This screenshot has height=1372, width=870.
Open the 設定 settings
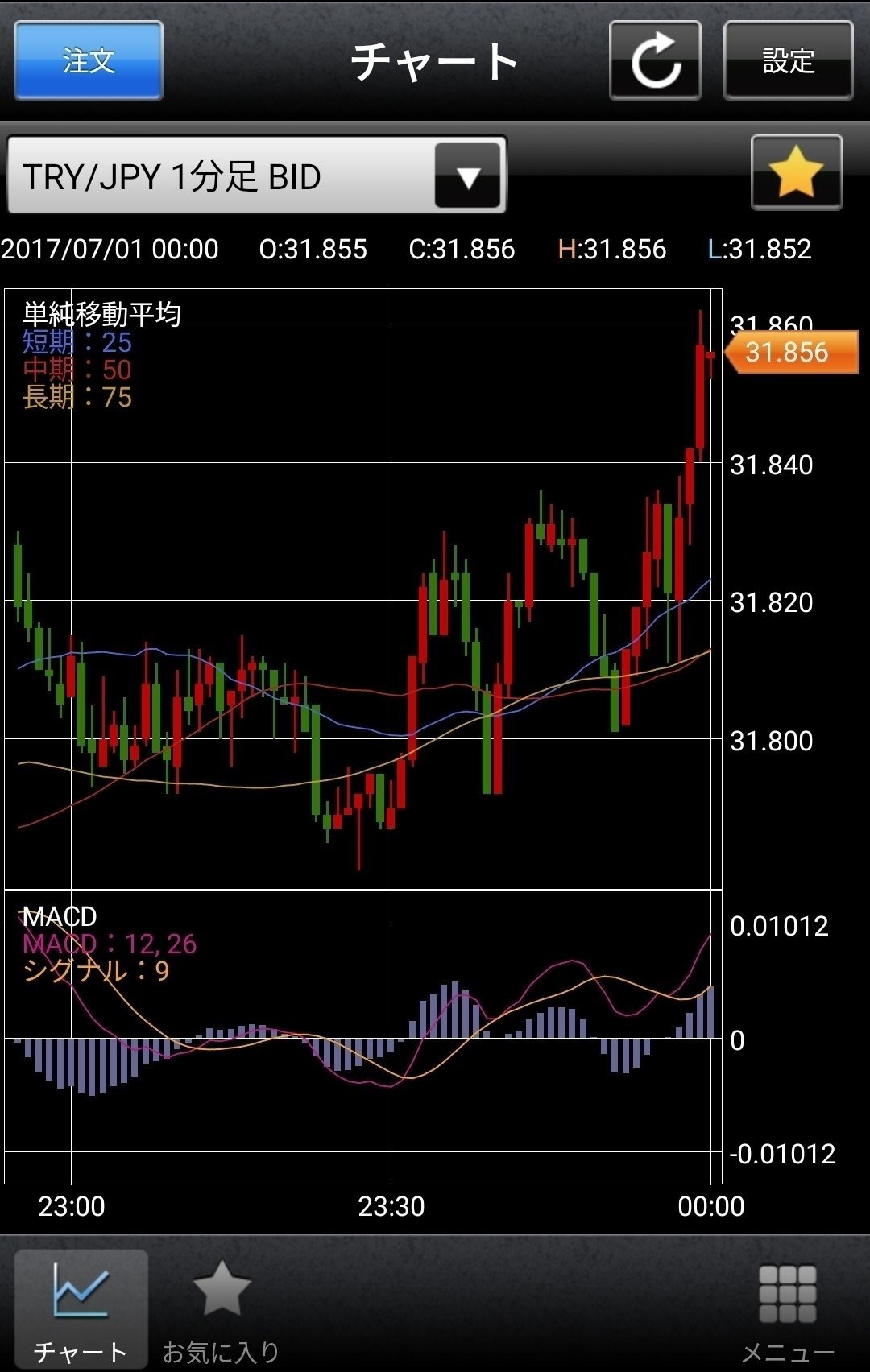[x=788, y=61]
